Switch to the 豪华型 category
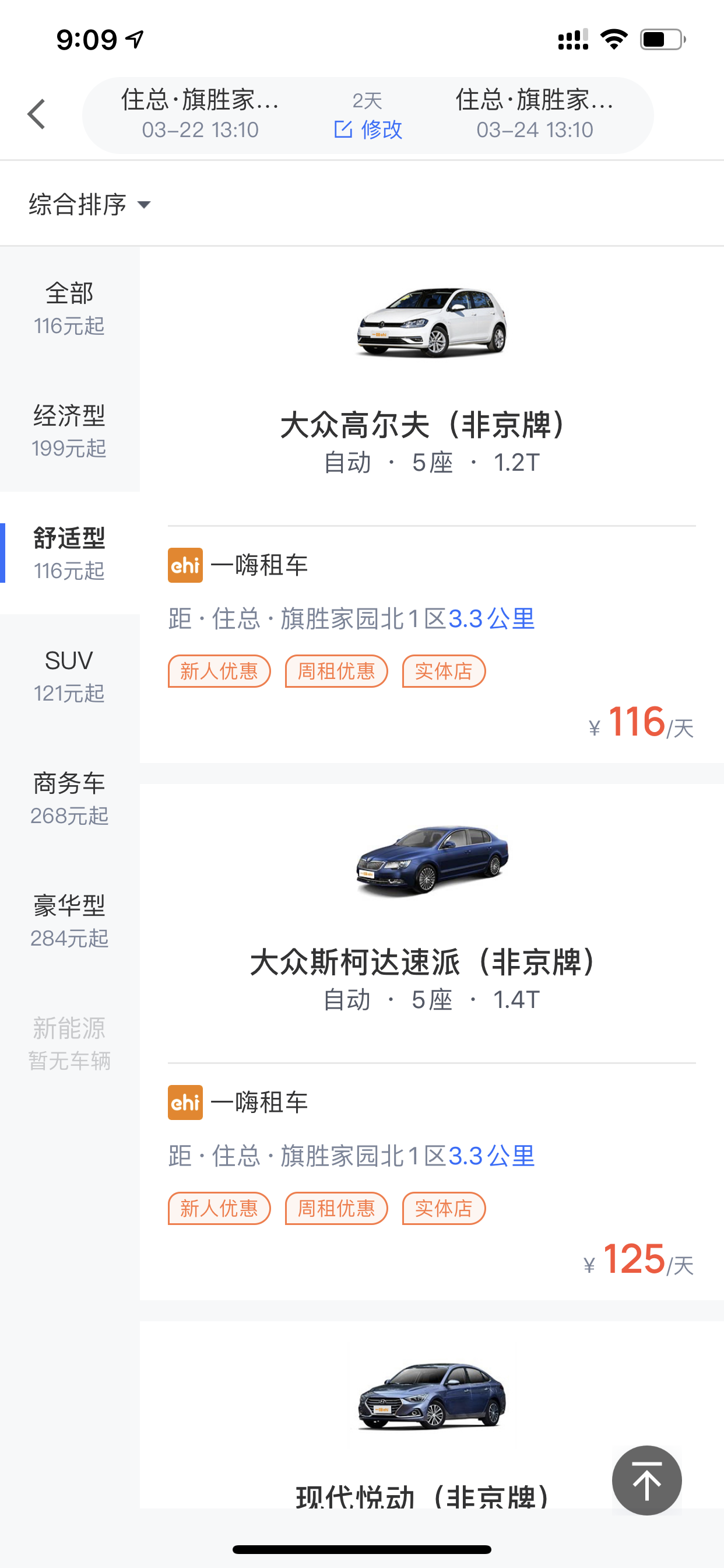Image resolution: width=724 pixels, height=1568 pixels. [x=69, y=921]
